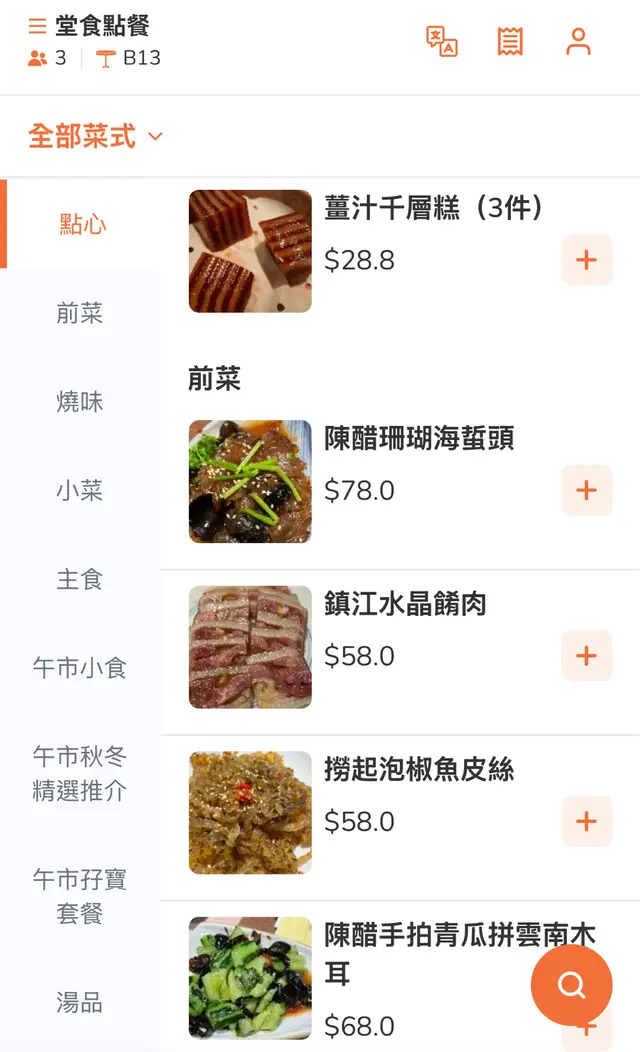The image size is (640, 1052).
Task: Switch to the 湯品 category
Action: click(x=80, y=1002)
